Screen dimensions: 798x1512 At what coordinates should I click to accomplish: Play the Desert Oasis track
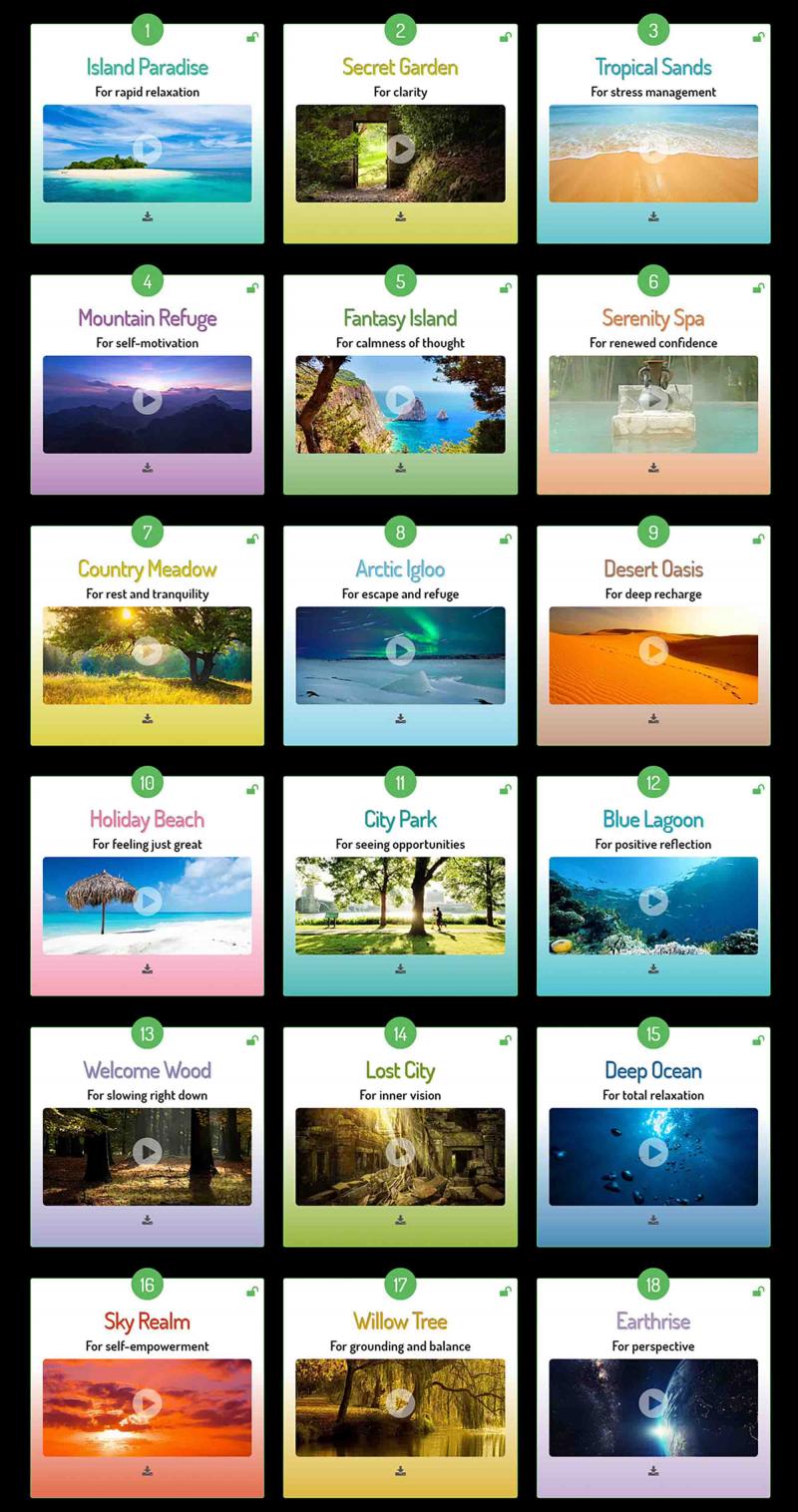coord(653,651)
